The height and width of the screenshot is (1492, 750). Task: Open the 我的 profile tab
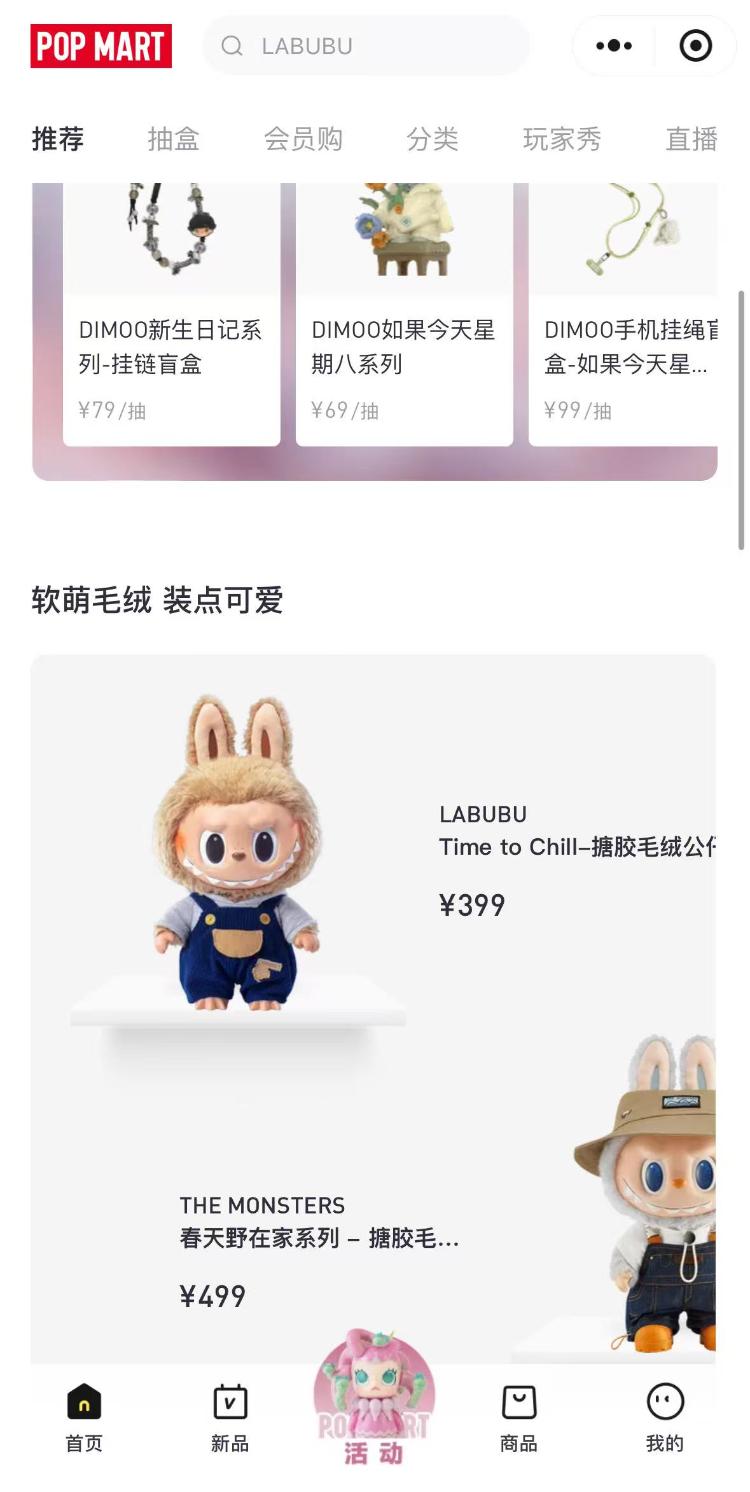click(664, 1417)
